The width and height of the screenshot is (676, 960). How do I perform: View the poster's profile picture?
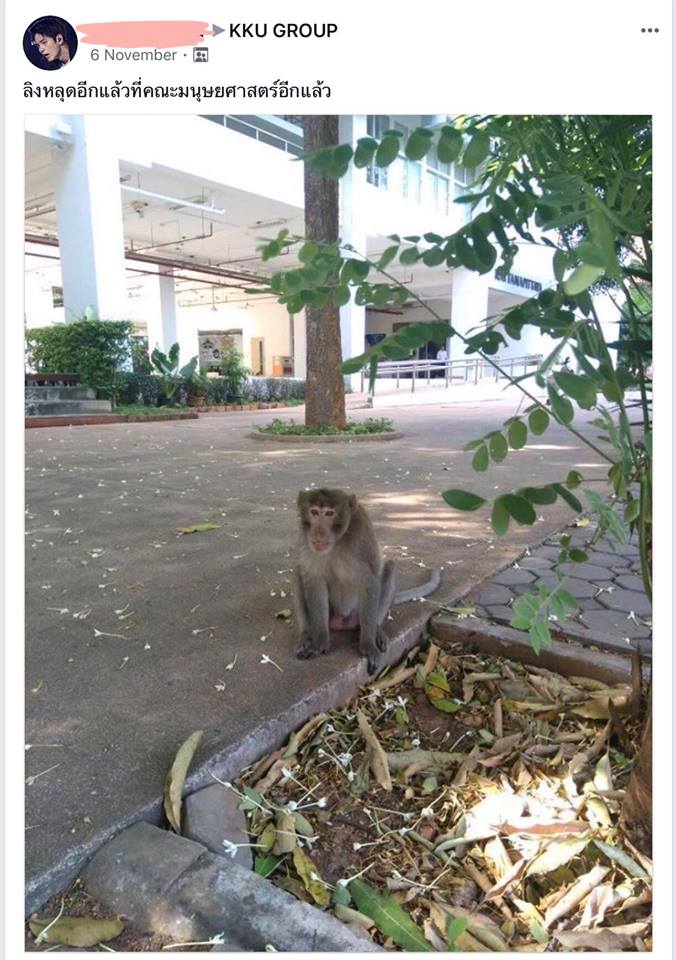[49, 43]
